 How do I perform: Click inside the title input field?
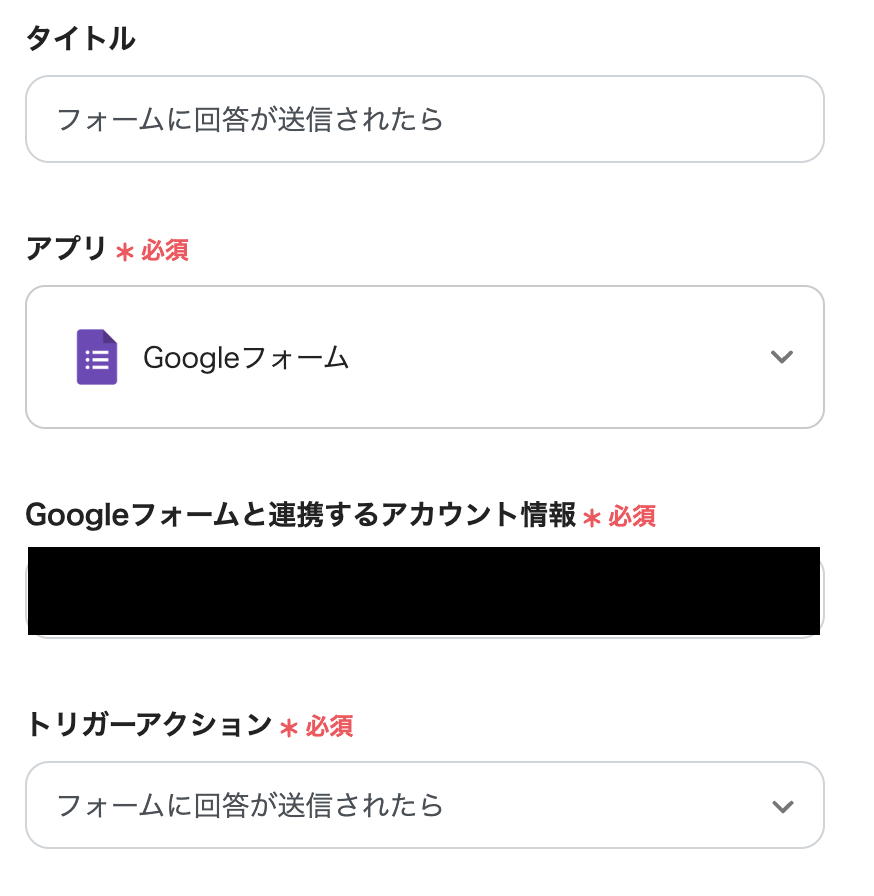click(x=424, y=119)
